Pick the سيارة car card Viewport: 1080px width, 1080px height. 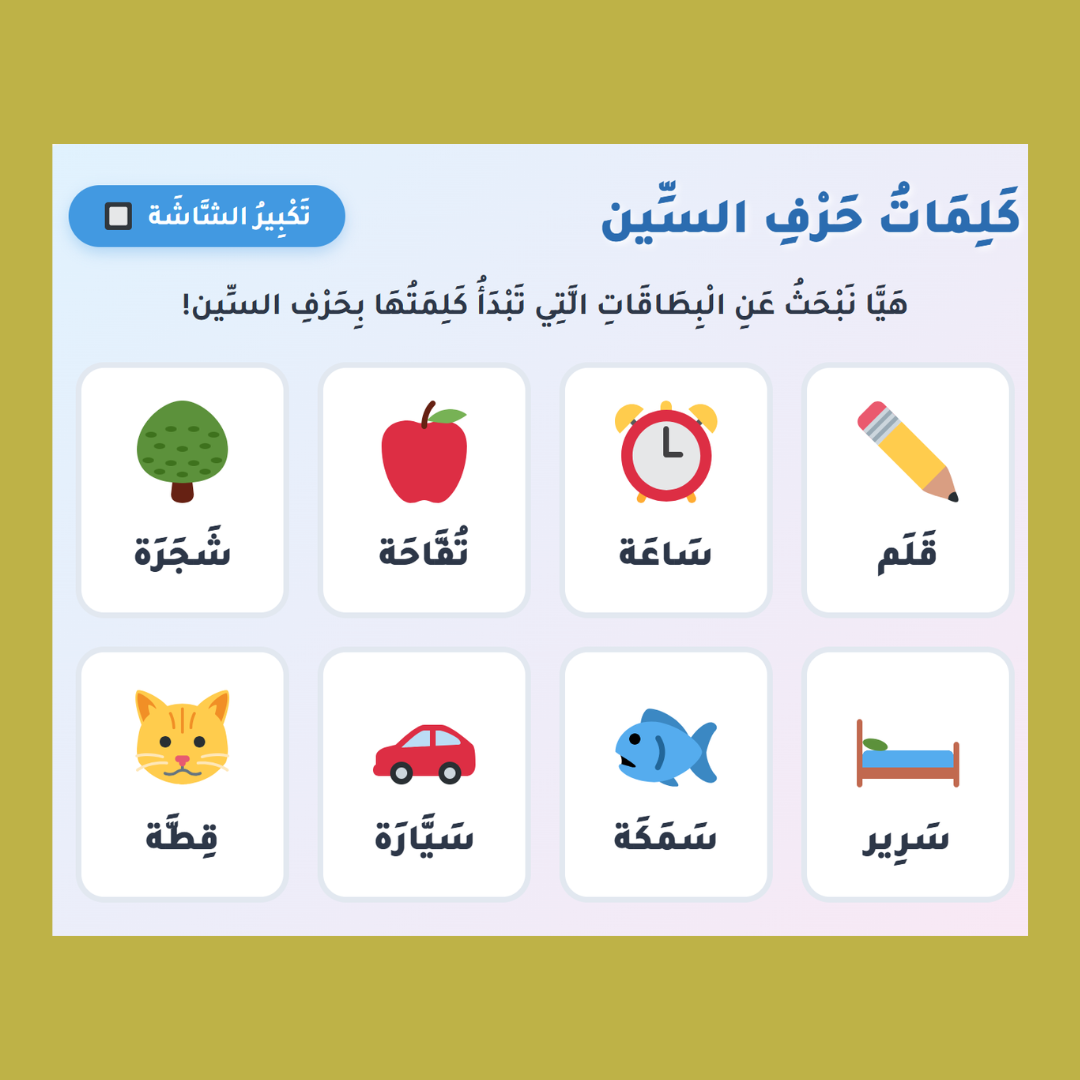pos(424,774)
